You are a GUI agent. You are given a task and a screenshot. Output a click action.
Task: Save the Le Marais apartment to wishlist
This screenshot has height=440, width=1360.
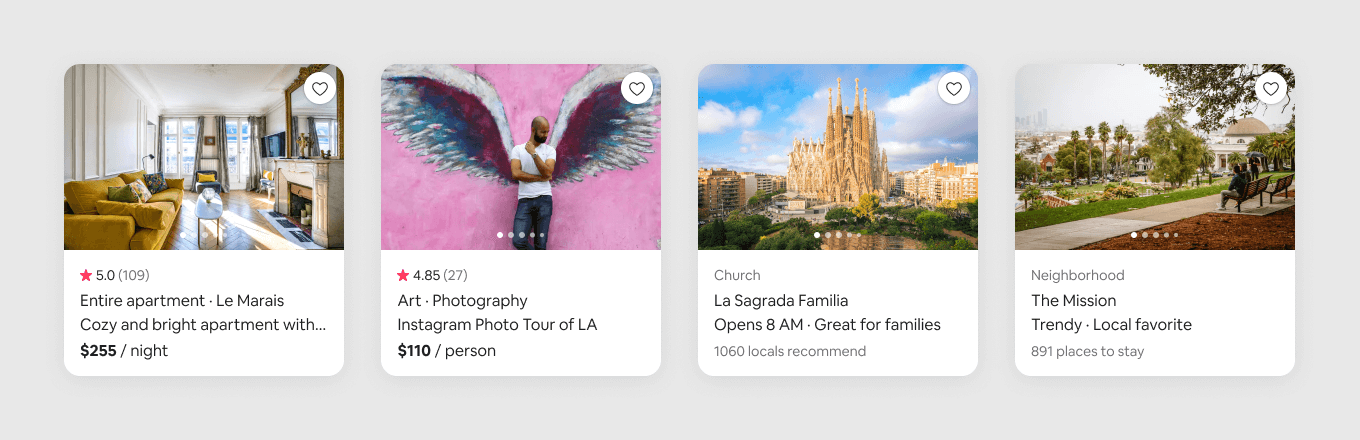[x=320, y=88]
